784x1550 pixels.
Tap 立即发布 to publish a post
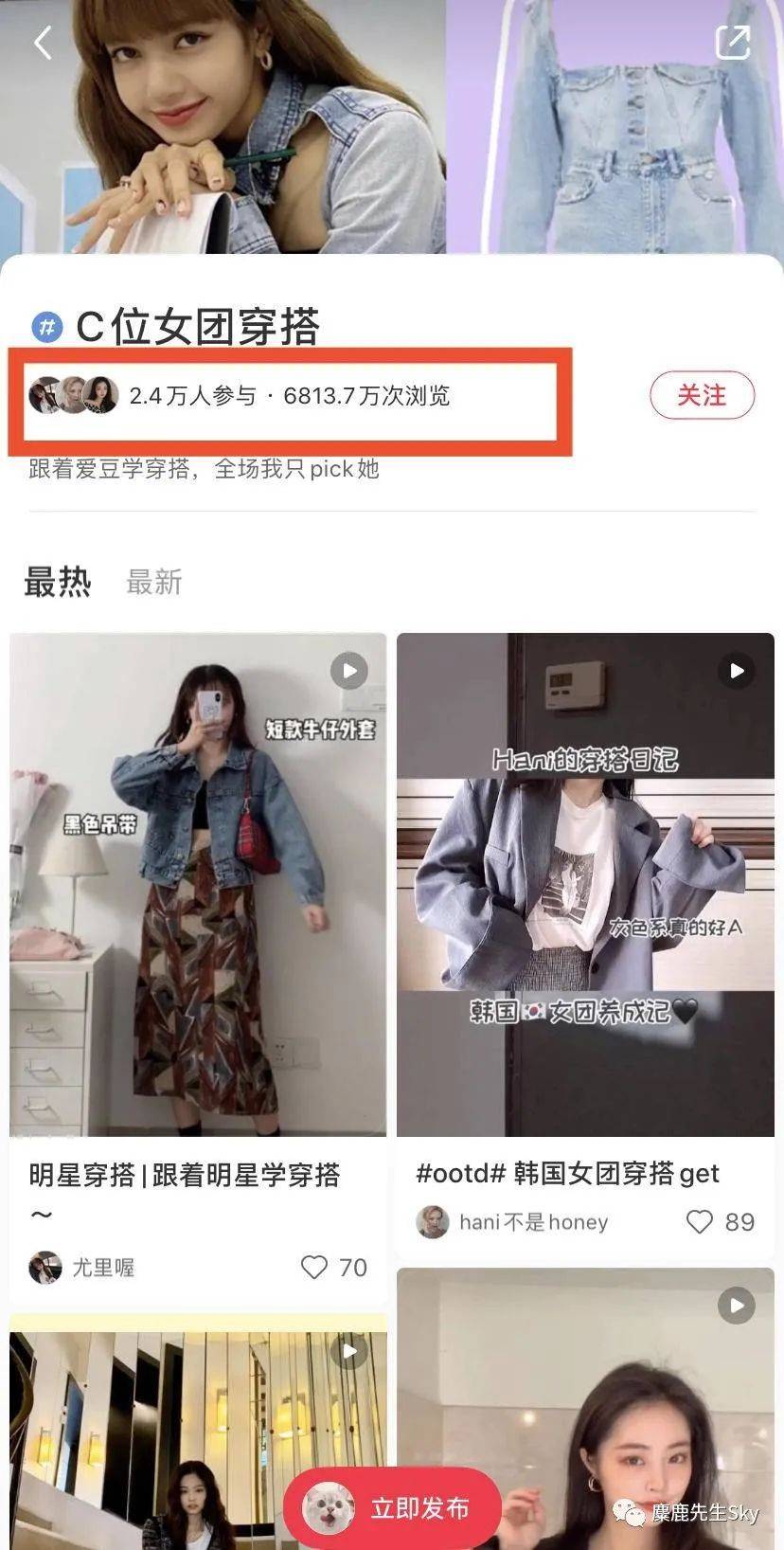tap(392, 1508)
